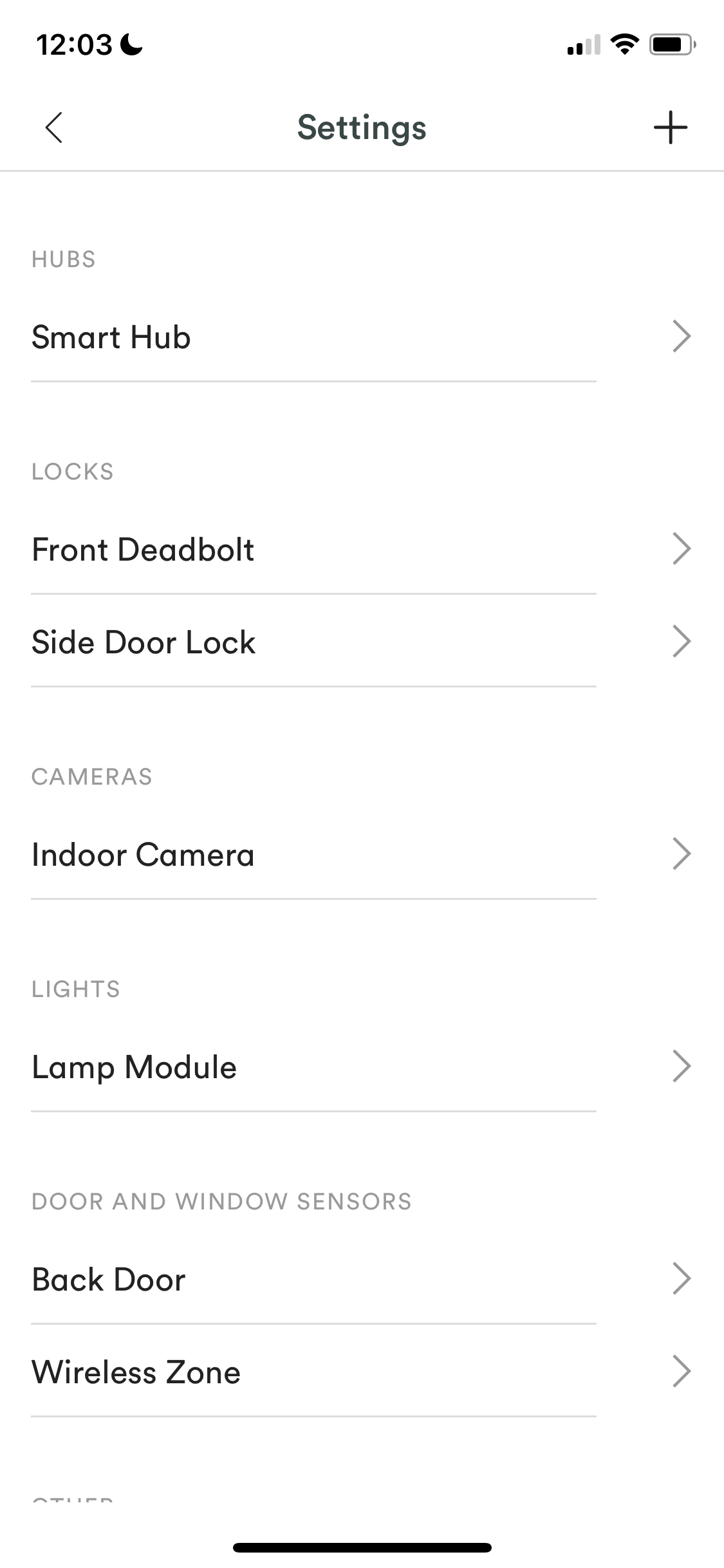Expand the Indoor Camera row chevron

pos(682,854)
